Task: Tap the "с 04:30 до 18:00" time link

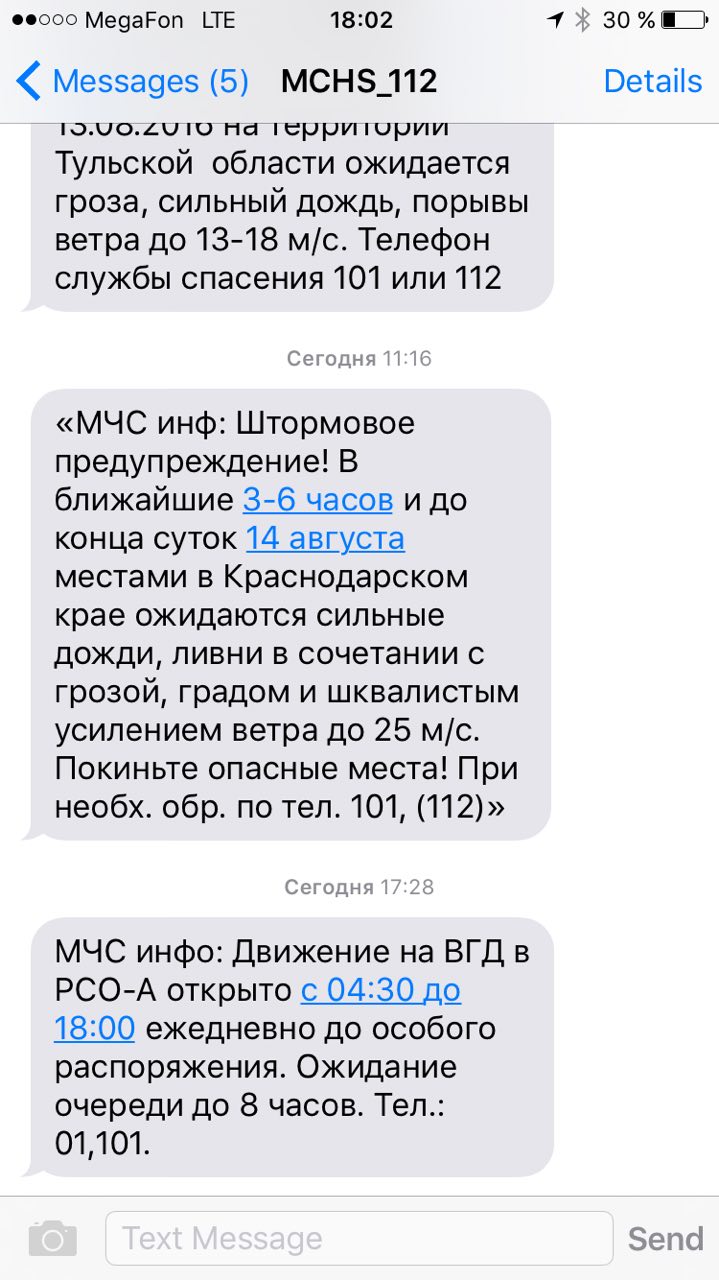Action: (380, 990)
